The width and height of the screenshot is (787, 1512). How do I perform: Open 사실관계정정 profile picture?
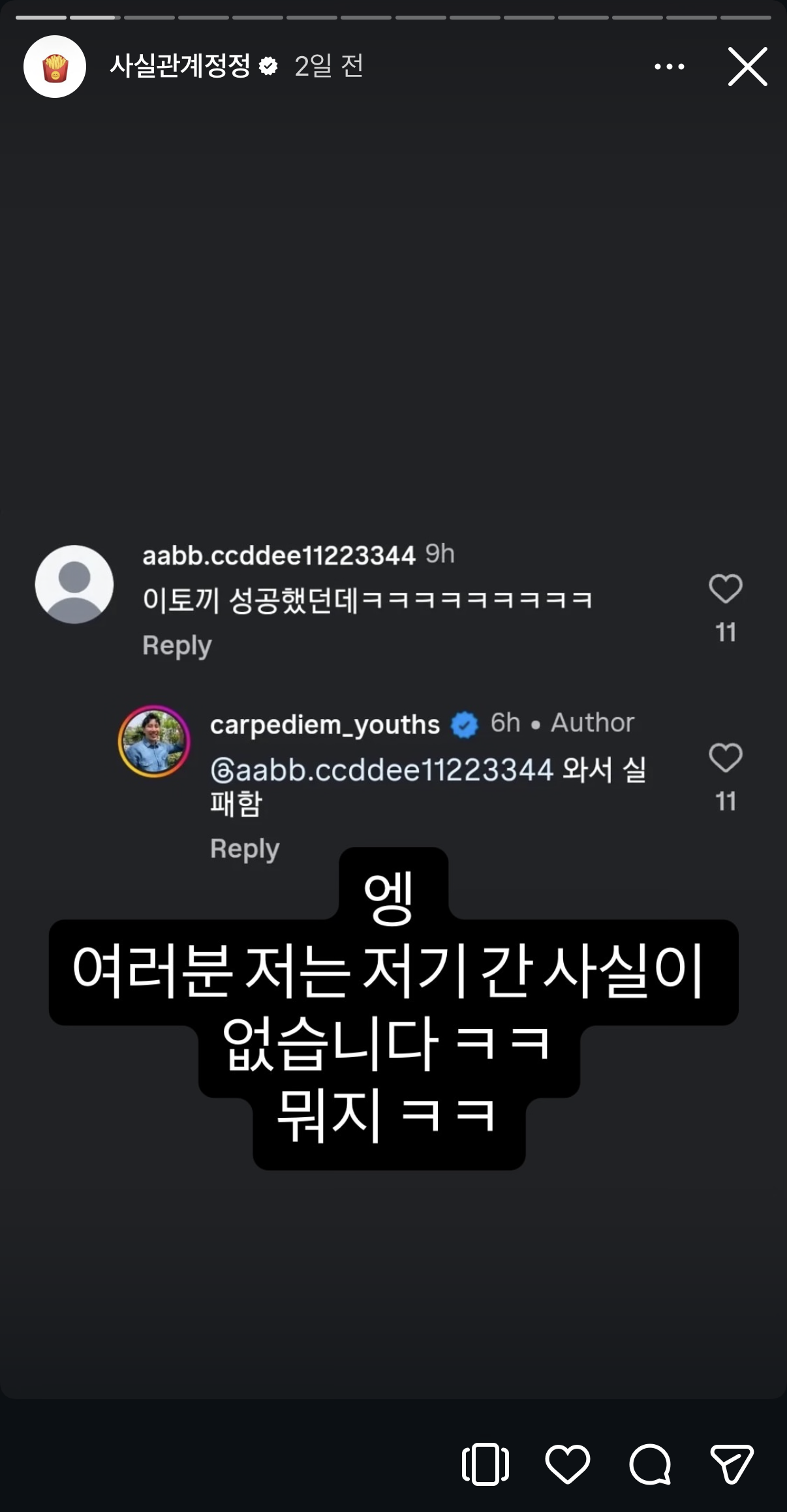coord(55,67)
